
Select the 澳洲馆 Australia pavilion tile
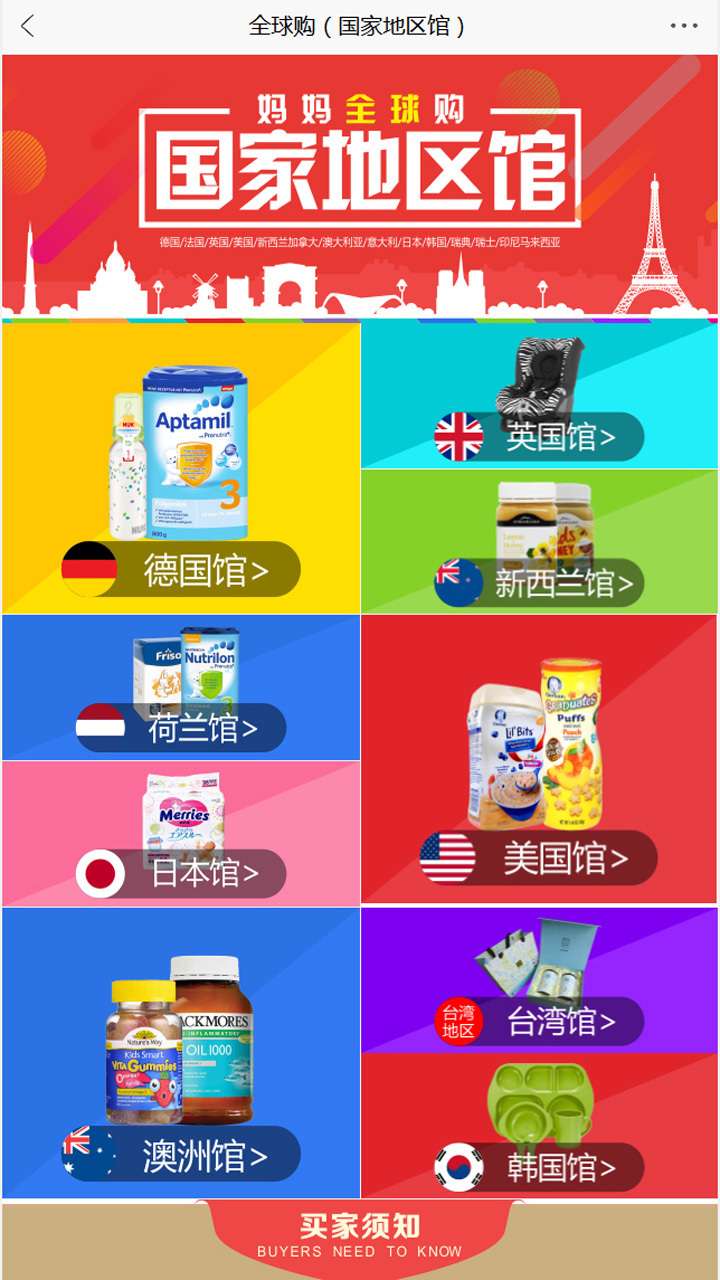[x=181, y=1052]
